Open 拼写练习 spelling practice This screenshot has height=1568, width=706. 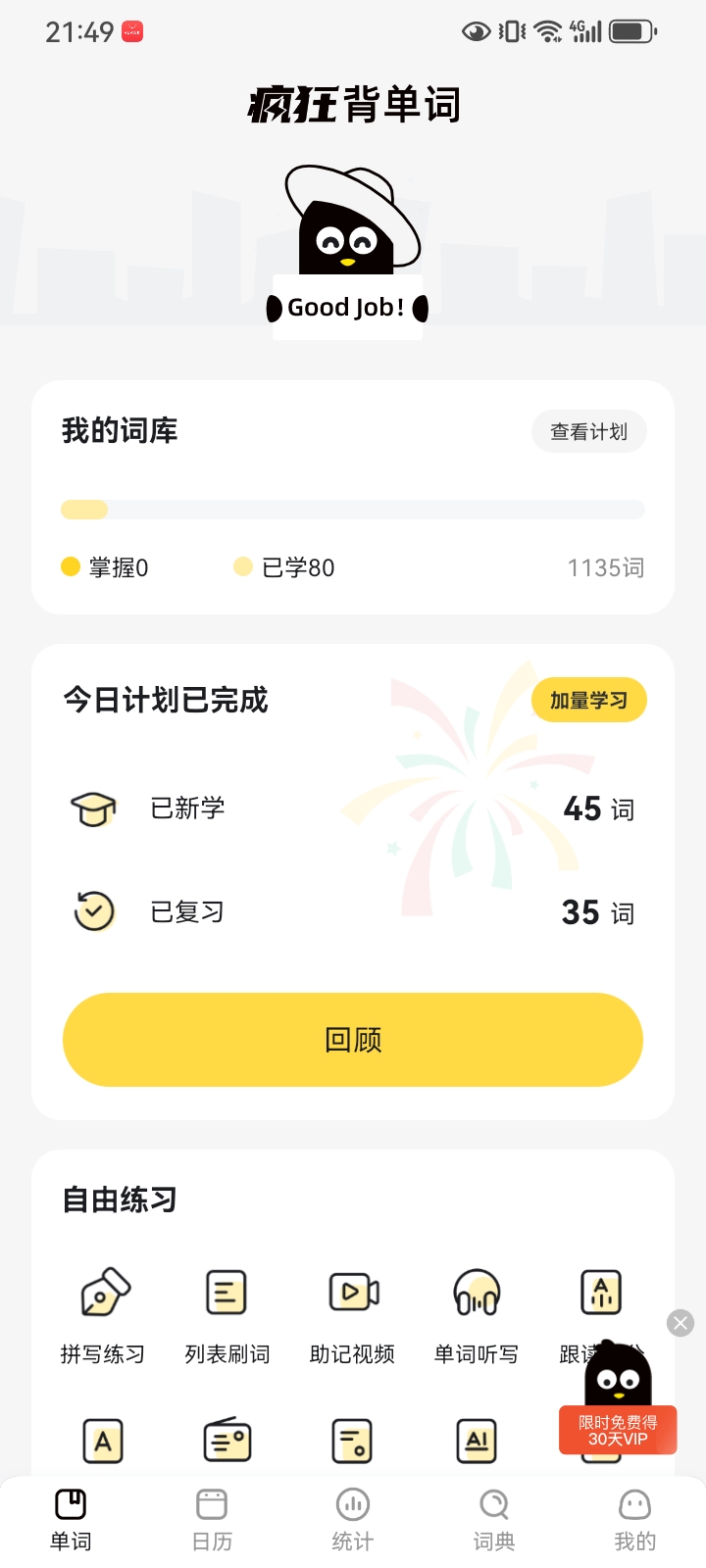point(103,1313)
